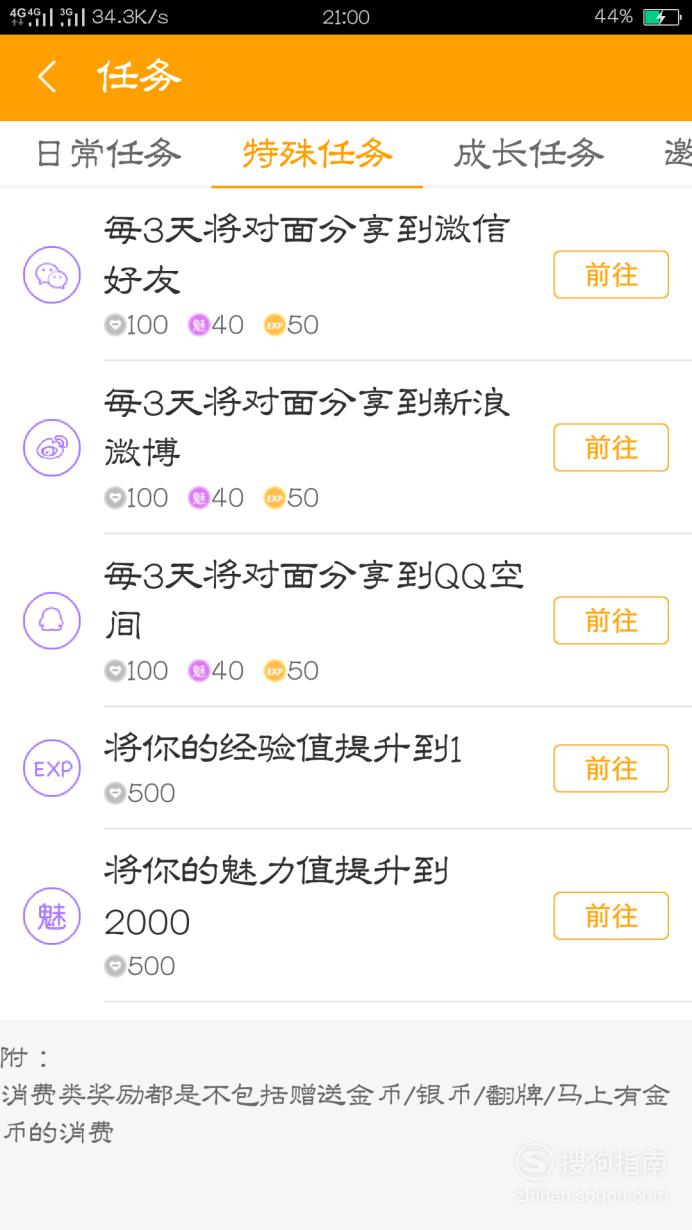Select the 特殊任务 tab

pyautogui.click(x=317, y=154)
